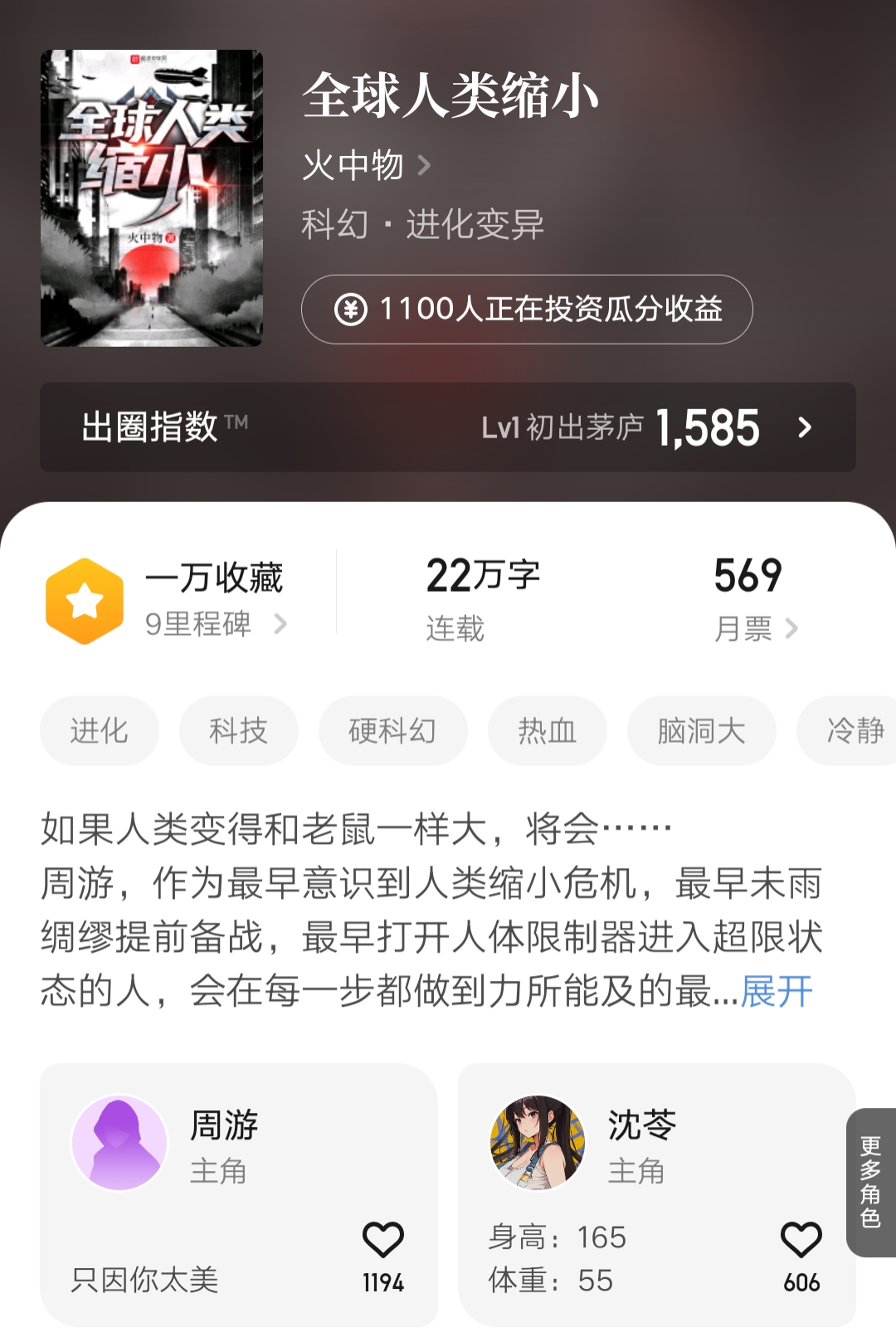This screenshot has width=896, height=1342.
Task: Select the 热血 tag
Action: (547, 730)
